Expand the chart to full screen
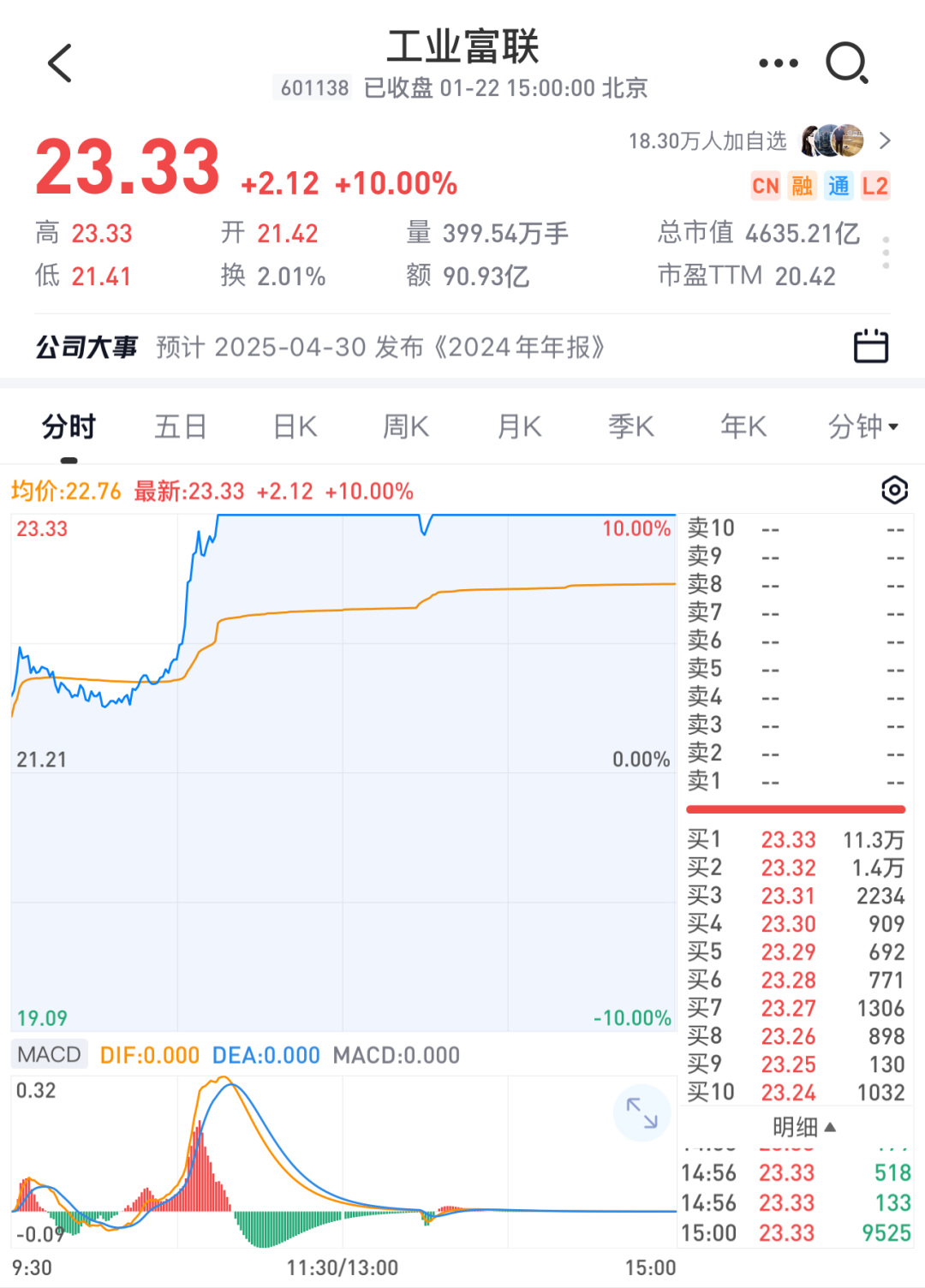Screen dimensions: 925x1288 pos(642,1112)
